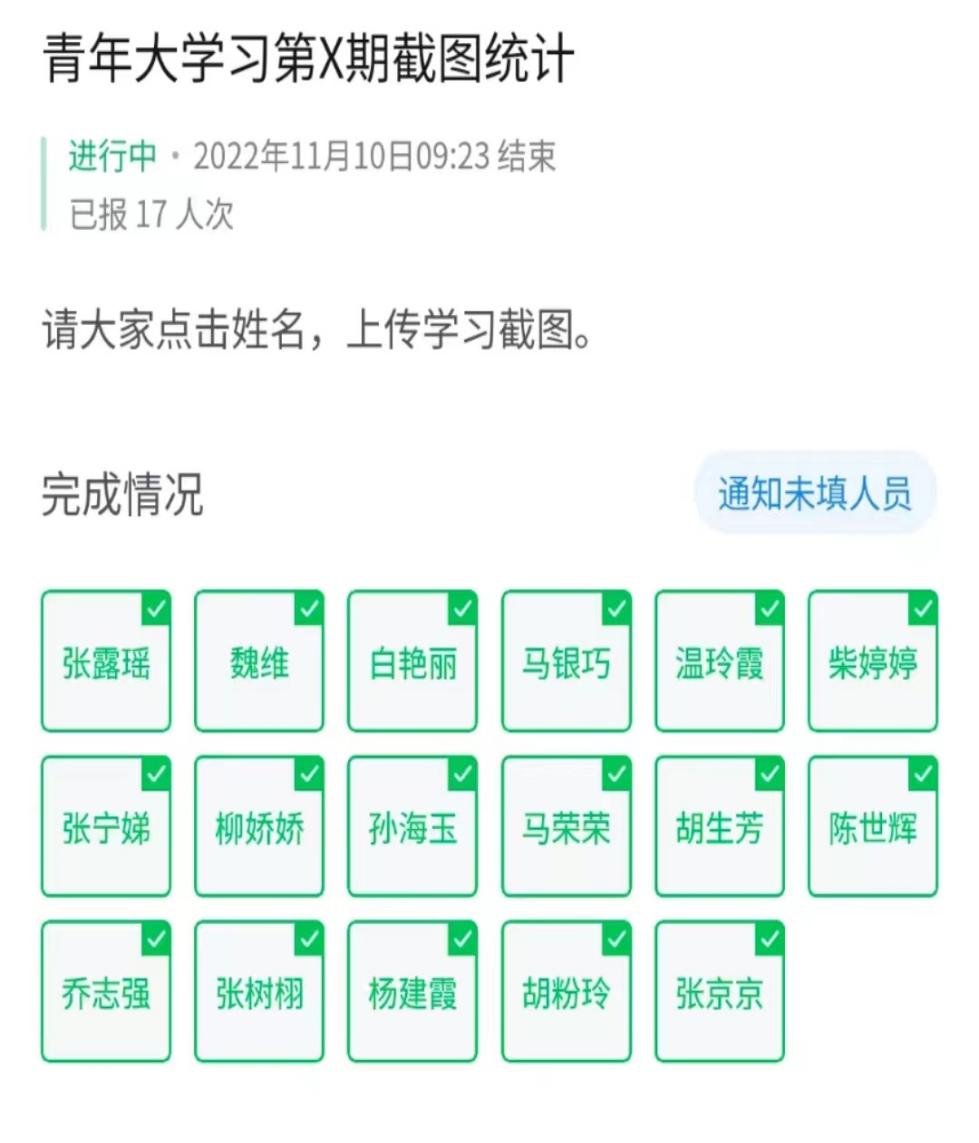This screenshot has height=1143, width=979.
Task: View 马银巧's uploaded screenshot
Action: coord(566,662)
